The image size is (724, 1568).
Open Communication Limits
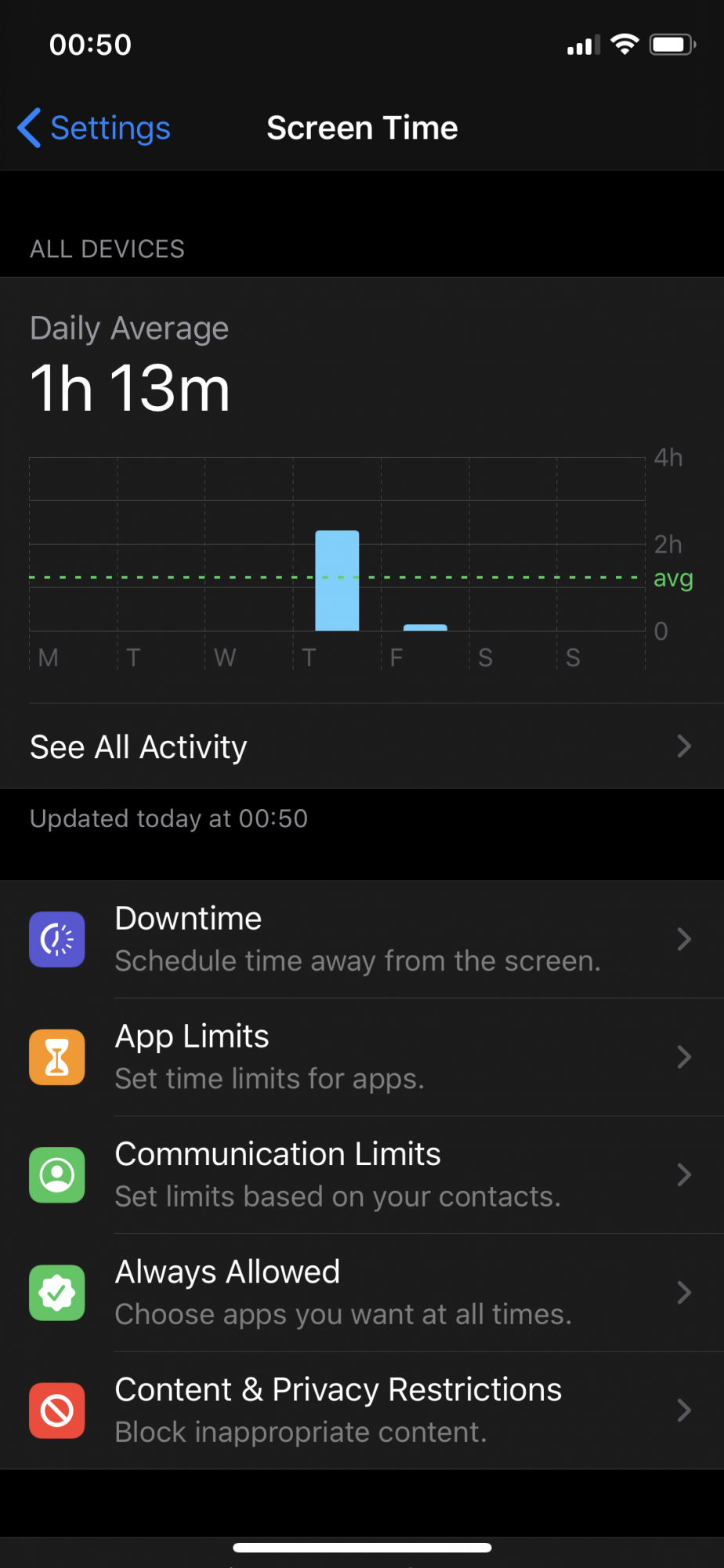[x=360, y=1174]
